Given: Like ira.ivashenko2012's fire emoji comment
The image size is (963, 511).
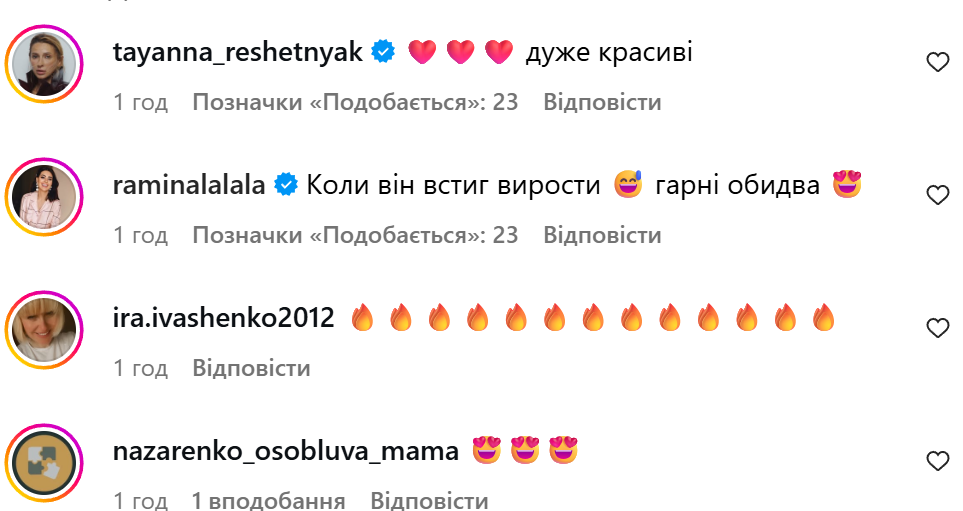Looking at the screenshot, I should [x=937, y=328].
